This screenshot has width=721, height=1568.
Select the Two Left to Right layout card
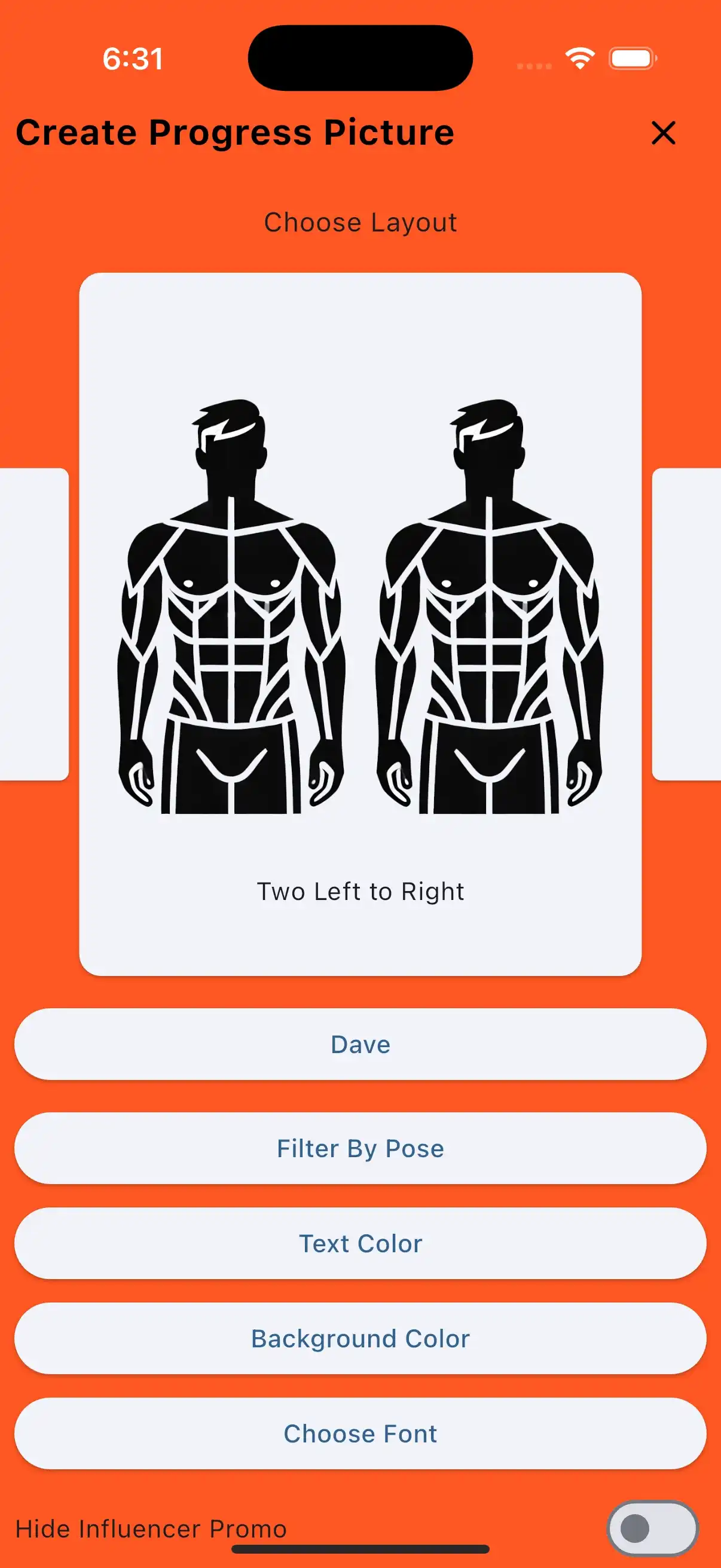pos(360,623)
